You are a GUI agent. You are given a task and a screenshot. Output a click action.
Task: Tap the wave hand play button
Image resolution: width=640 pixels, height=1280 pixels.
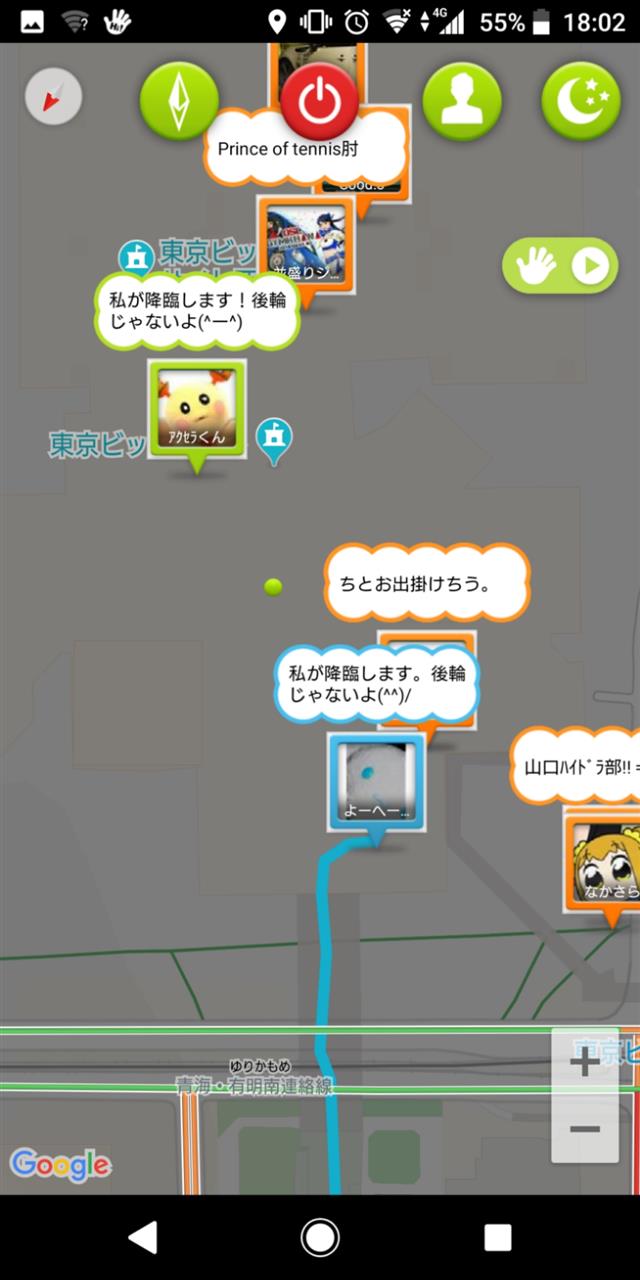pyautogui.click(x=560, y=266)
